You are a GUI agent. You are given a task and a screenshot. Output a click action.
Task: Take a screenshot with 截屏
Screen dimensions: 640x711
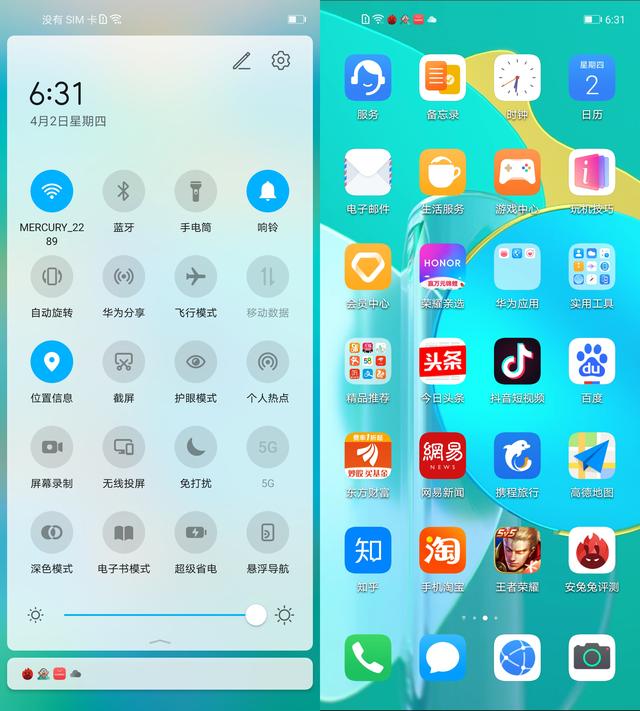tap(124, 361)
